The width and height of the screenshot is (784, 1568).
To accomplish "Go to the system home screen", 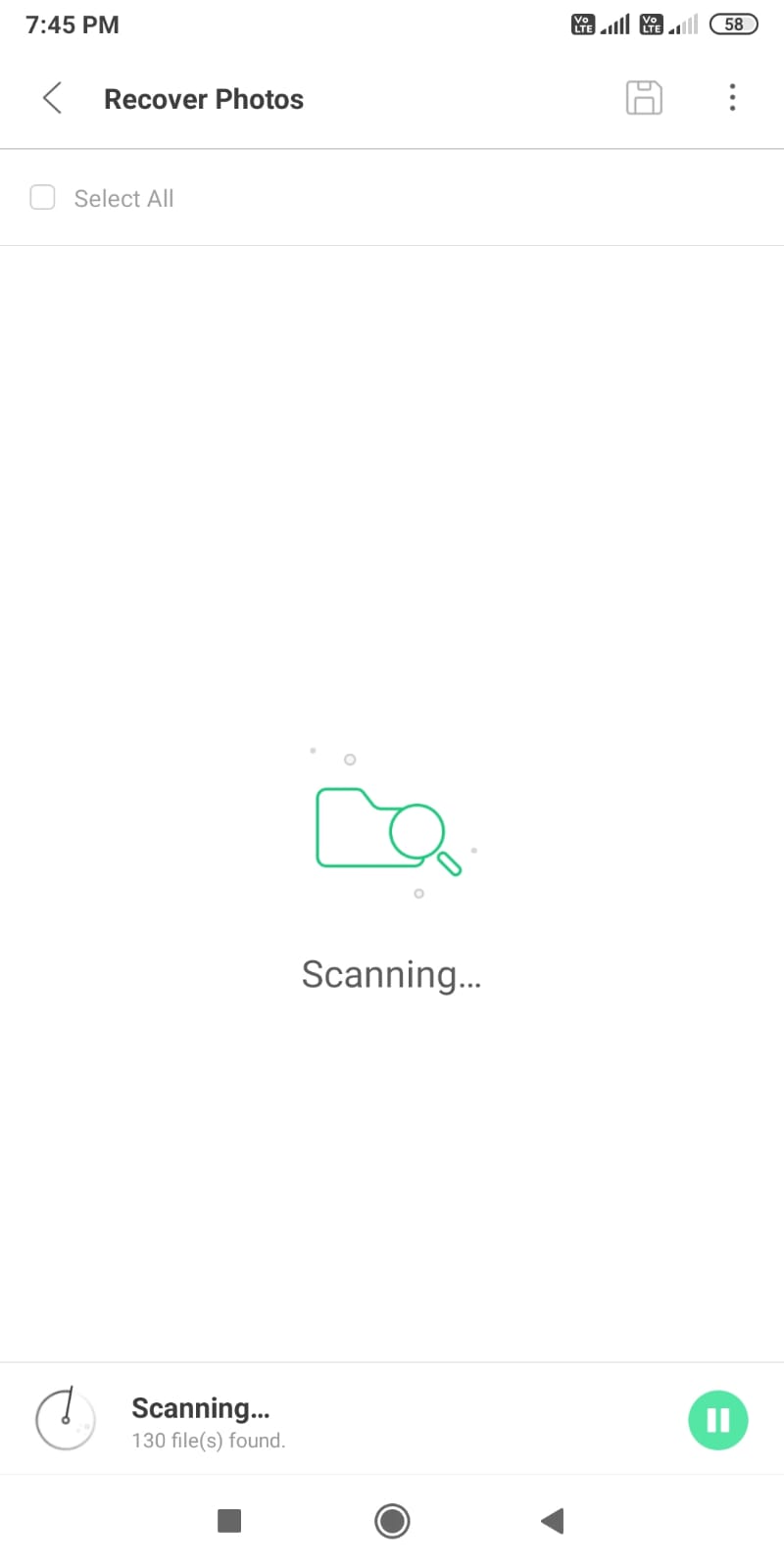I will coord(392,1521).
